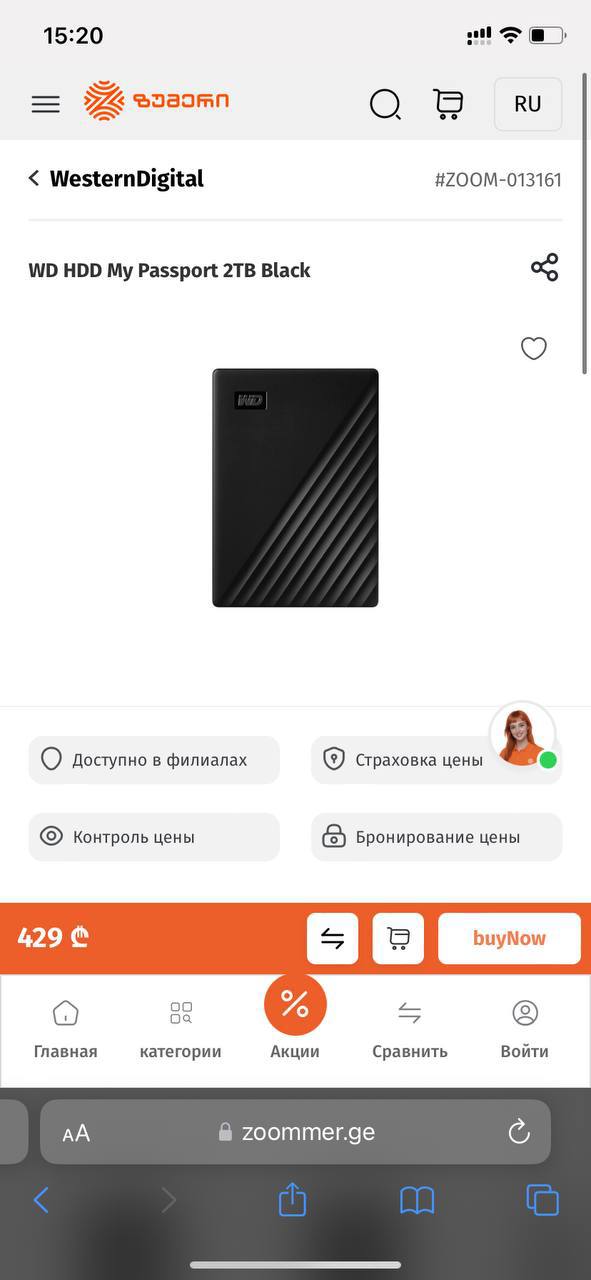591x1280 pixels.
Task: Add product to cart from price bar
Action: (398, 938)
